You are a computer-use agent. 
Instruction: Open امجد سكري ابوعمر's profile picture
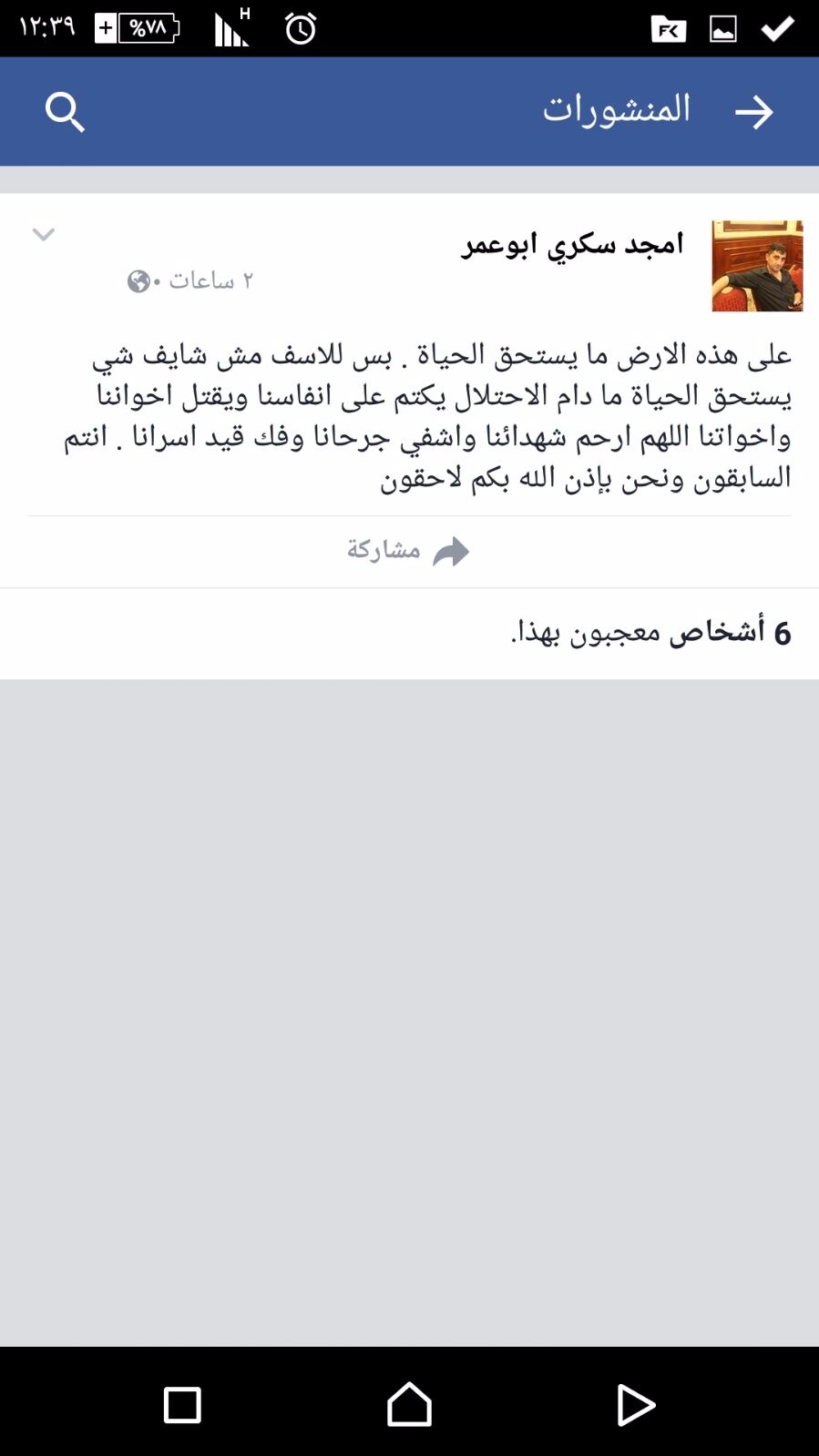pos(756,266)
